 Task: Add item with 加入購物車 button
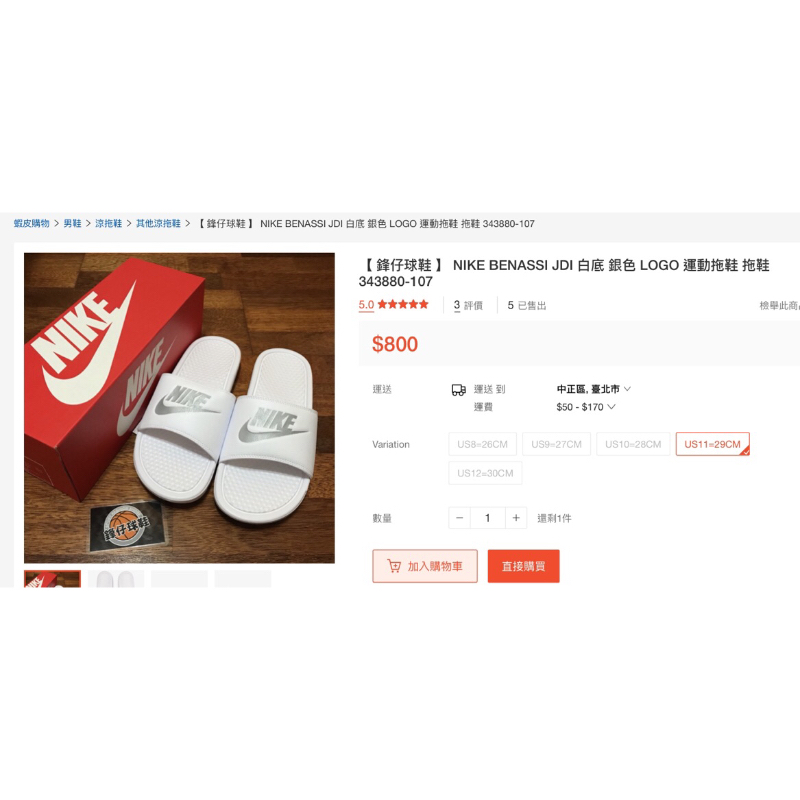pos(425,566)
